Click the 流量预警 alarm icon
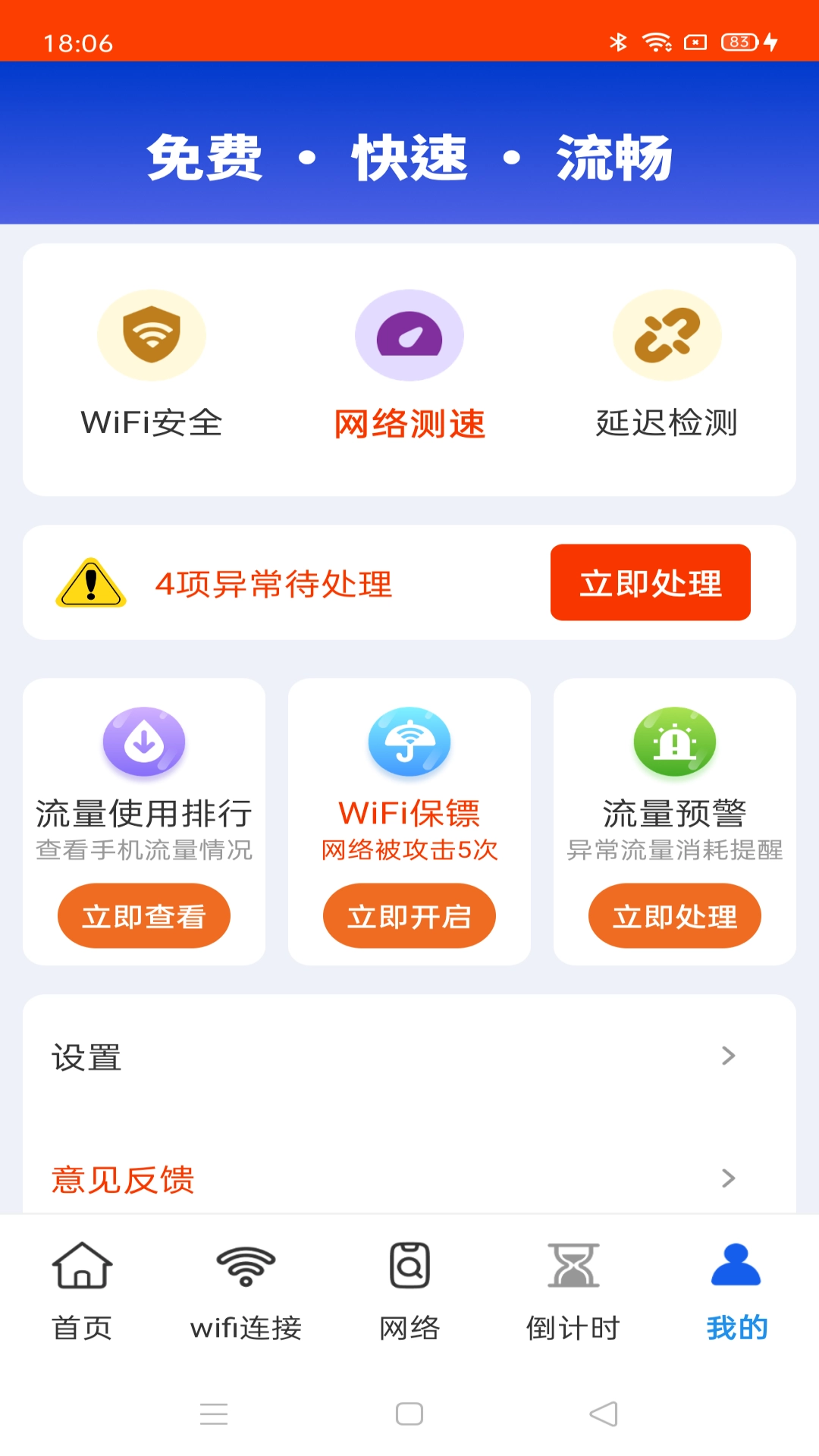 click(x=674, y=742)
